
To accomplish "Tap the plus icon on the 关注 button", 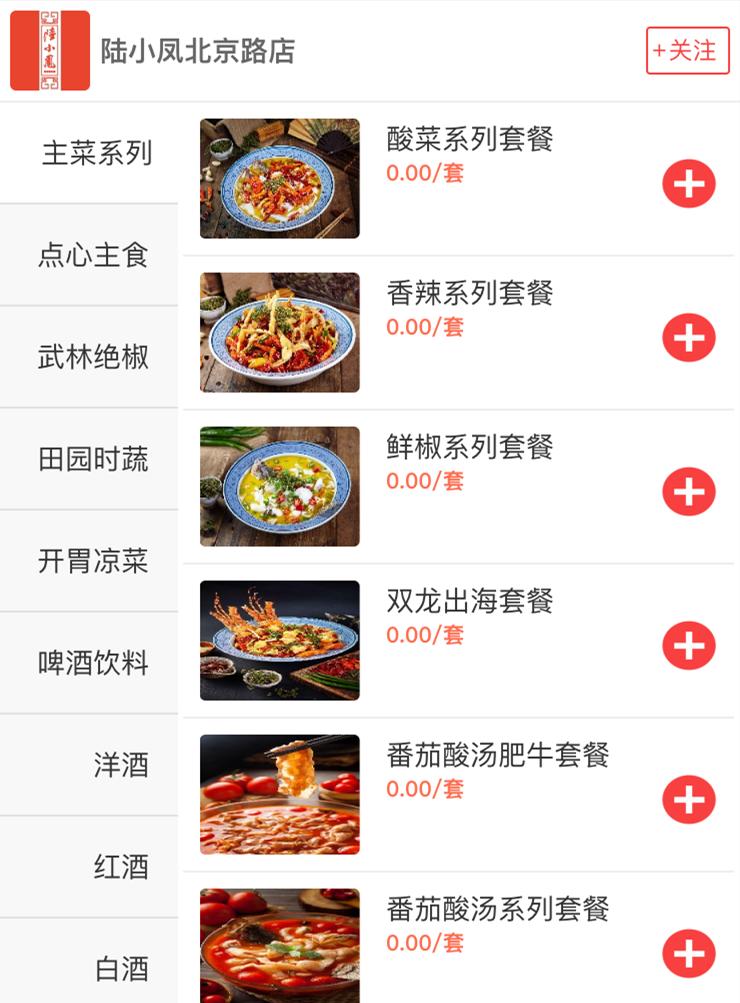I will 661,50.
